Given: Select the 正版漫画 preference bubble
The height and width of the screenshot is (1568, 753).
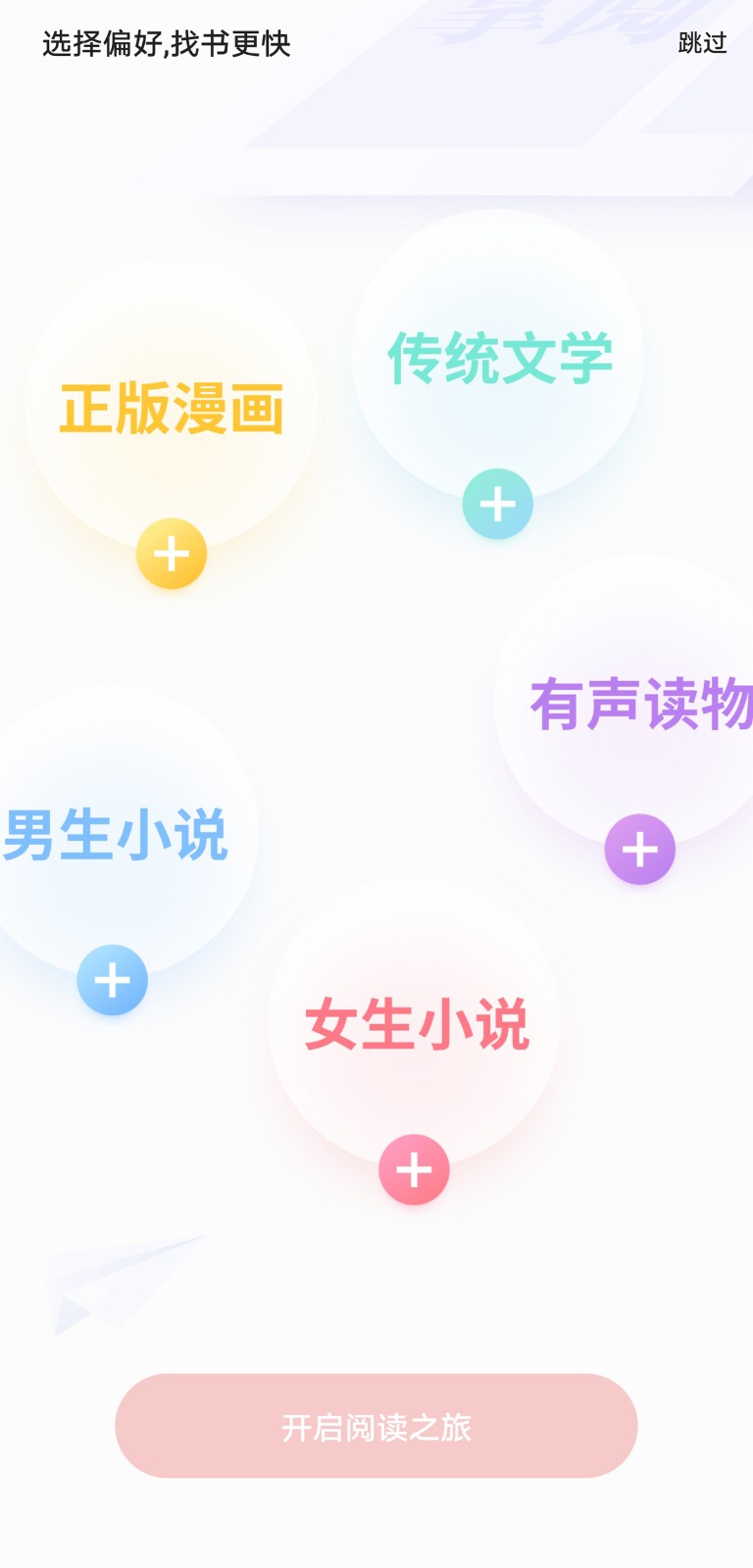Looking at the screenshot, I should (172, 408).
